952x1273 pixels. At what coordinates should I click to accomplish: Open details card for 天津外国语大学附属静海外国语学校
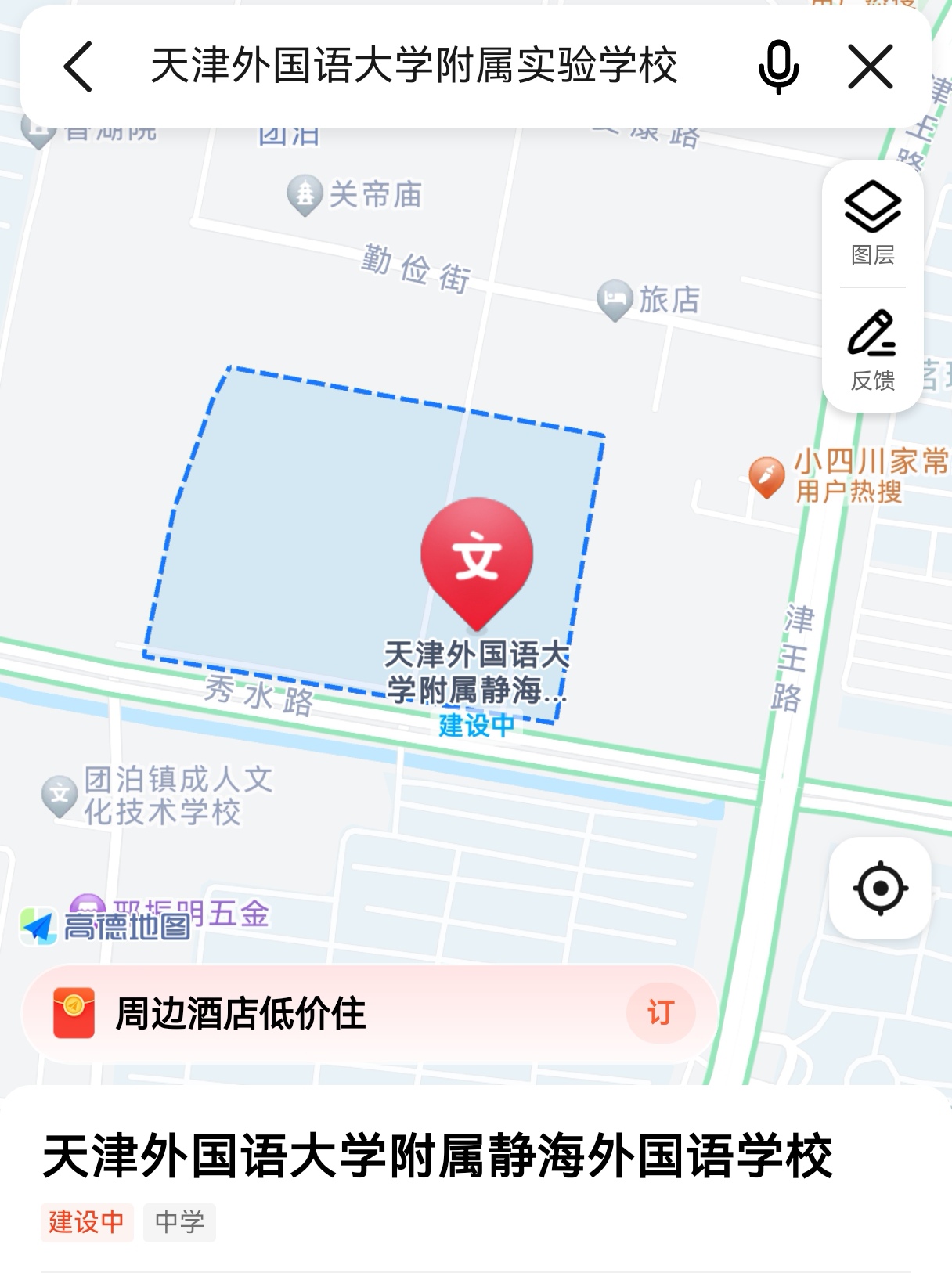437,1156
